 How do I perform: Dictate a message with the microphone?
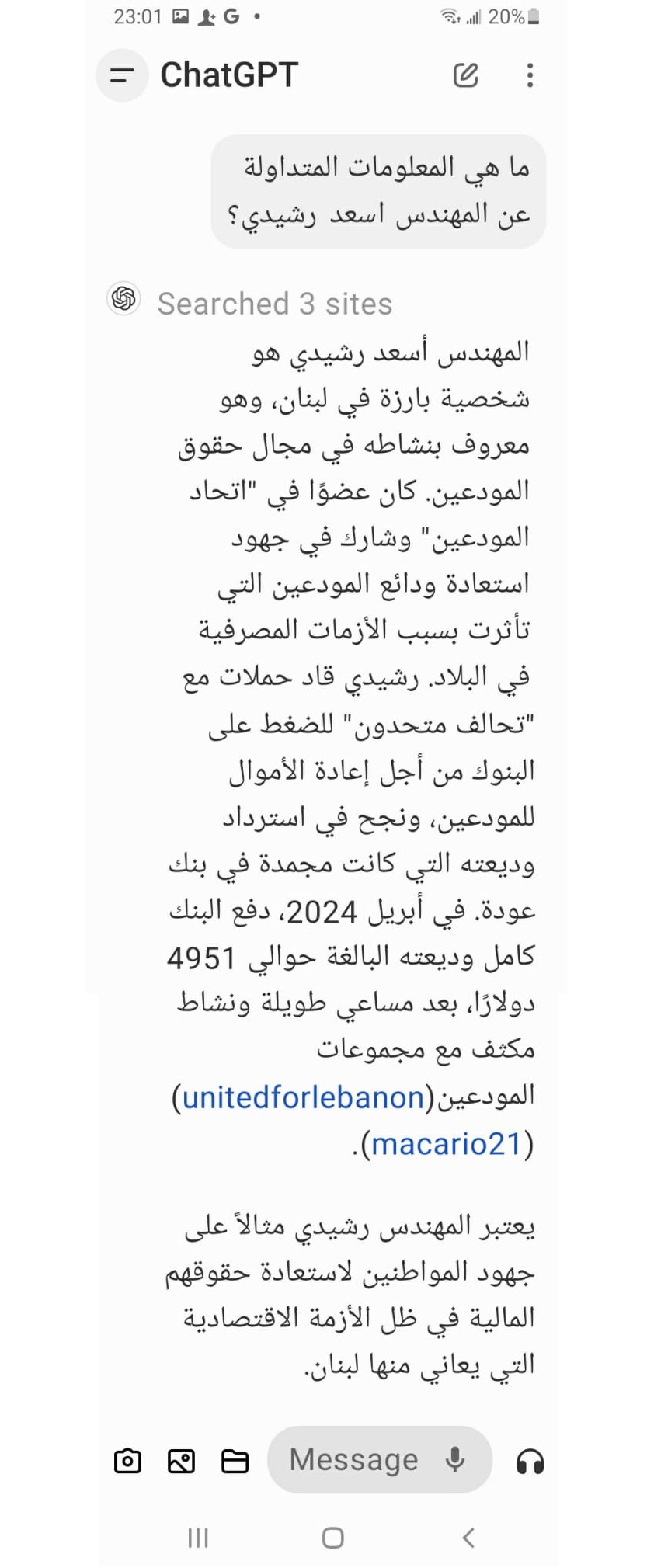tap(455, 1459)
